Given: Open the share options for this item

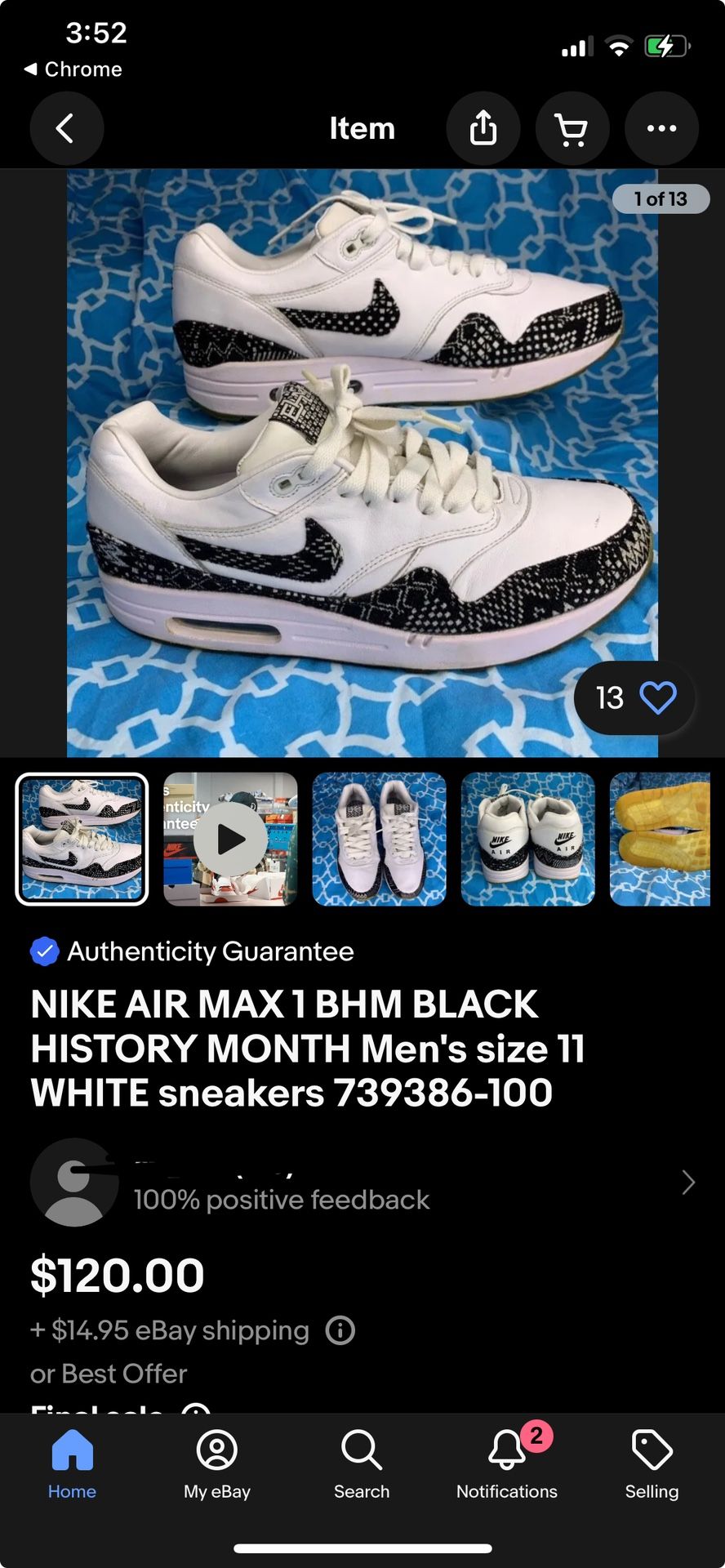Looking at the screenshot, I should [483, 128].
